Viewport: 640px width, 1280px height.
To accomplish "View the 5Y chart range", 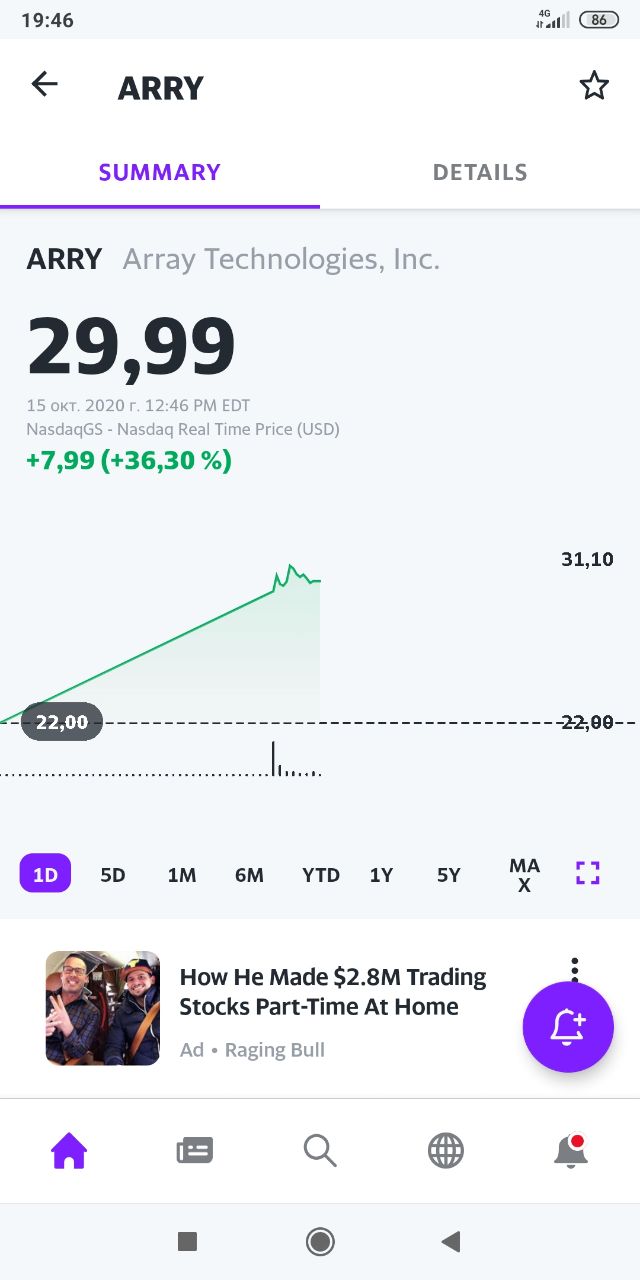I will tap(449, 875).
